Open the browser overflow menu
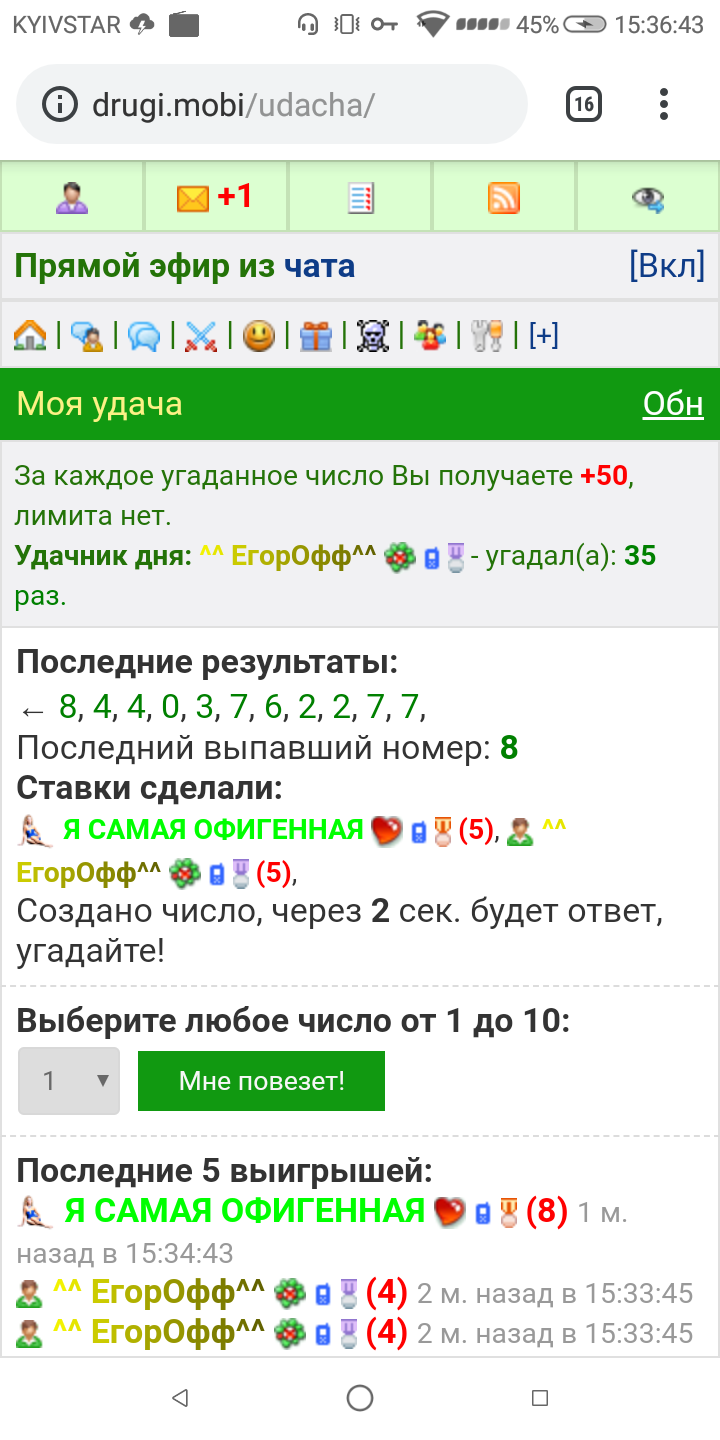 pyautogui.click(x=664, y=104)
